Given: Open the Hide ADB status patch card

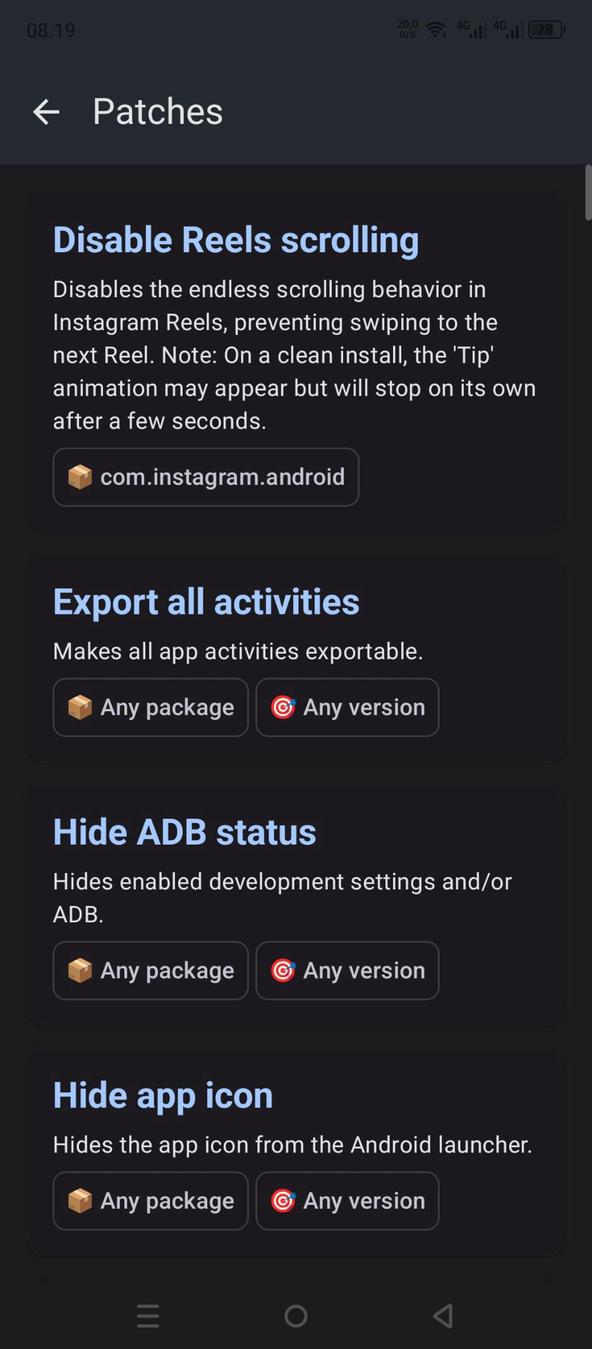Looking at the screenshot, I should tap(296, 906).
